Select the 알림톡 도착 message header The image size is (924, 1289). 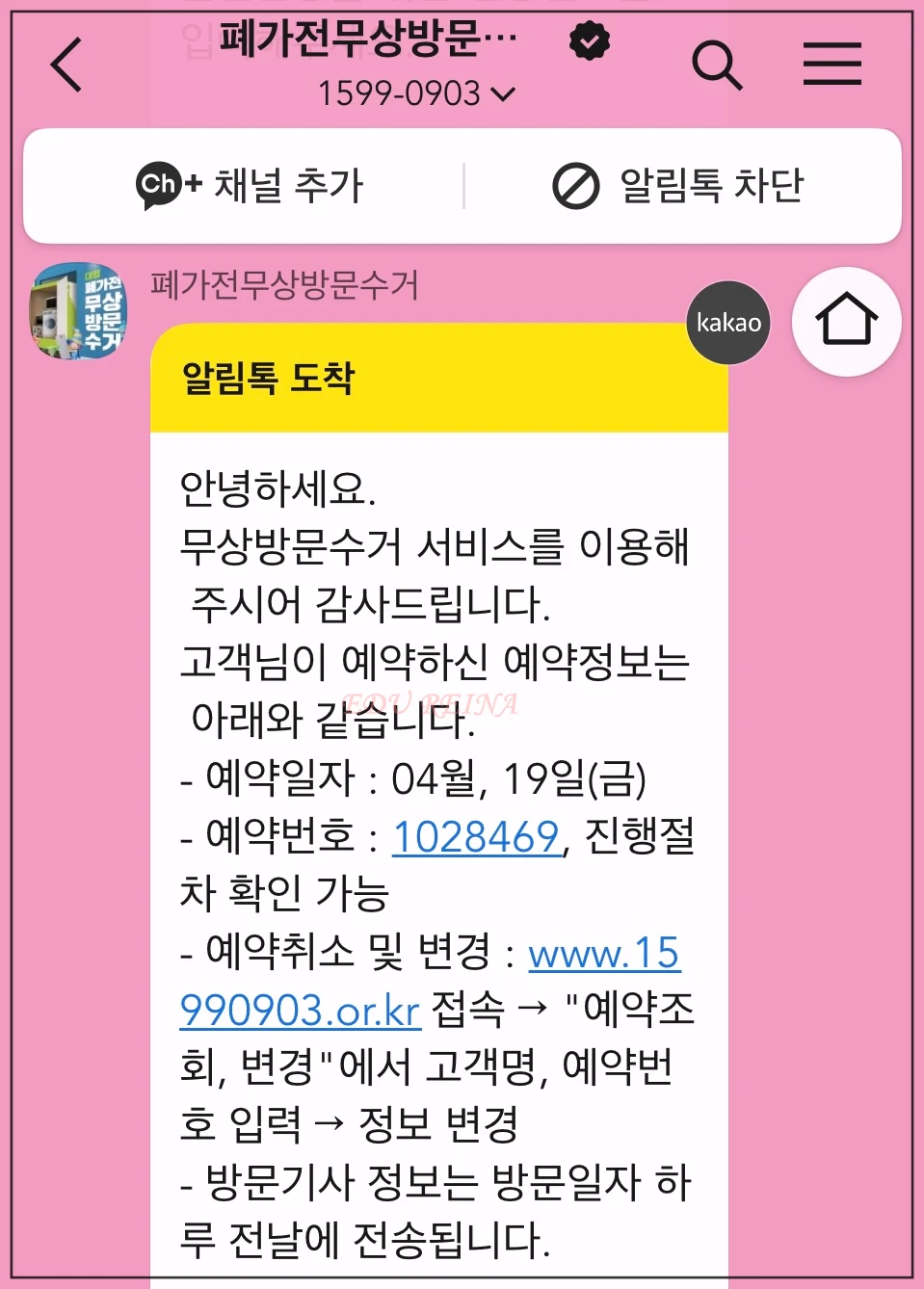(269, 379)
